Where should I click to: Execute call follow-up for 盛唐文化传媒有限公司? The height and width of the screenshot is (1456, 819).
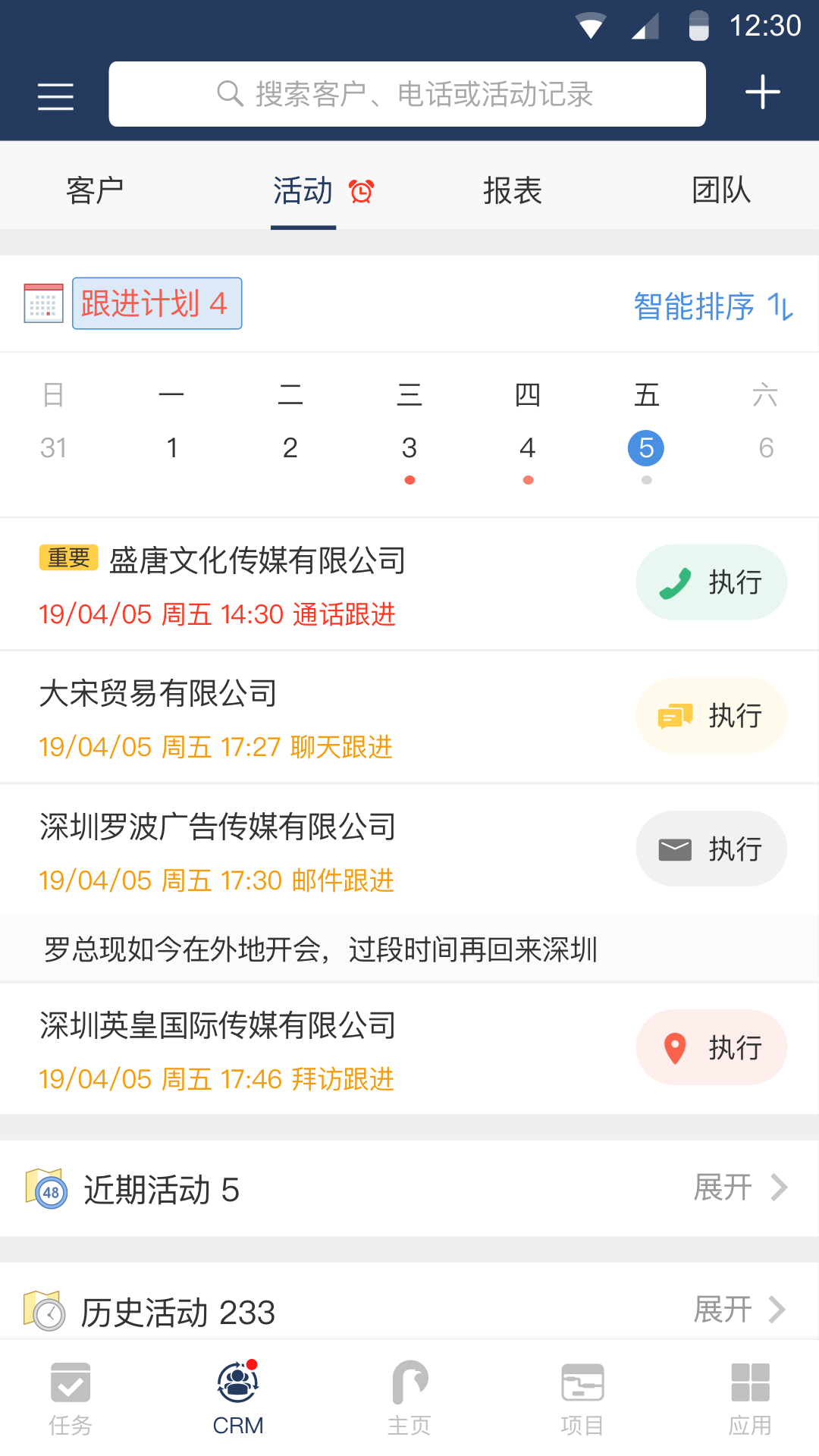711,582
